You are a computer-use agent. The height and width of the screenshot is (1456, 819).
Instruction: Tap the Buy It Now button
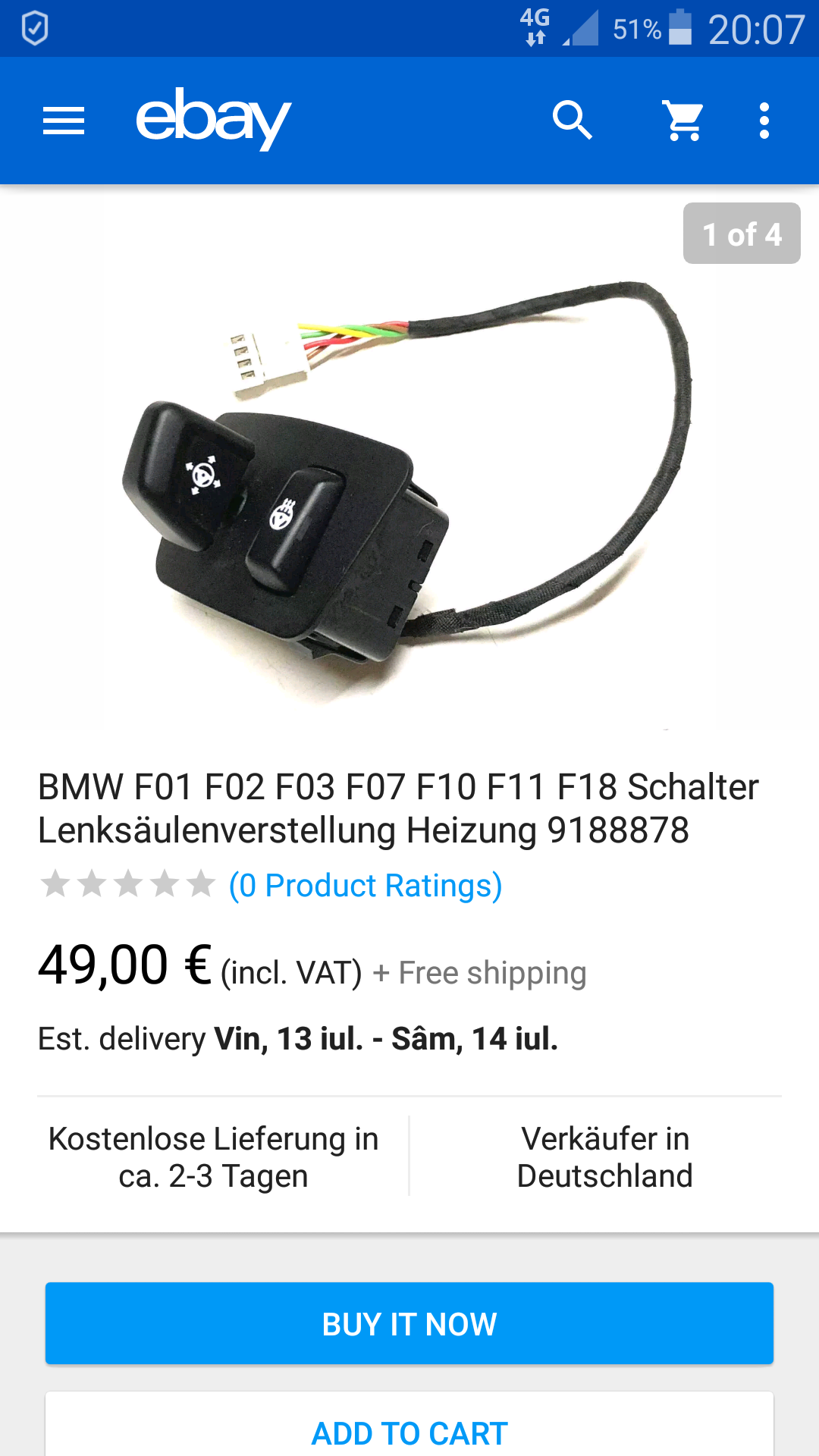(x=409, y=1323)
